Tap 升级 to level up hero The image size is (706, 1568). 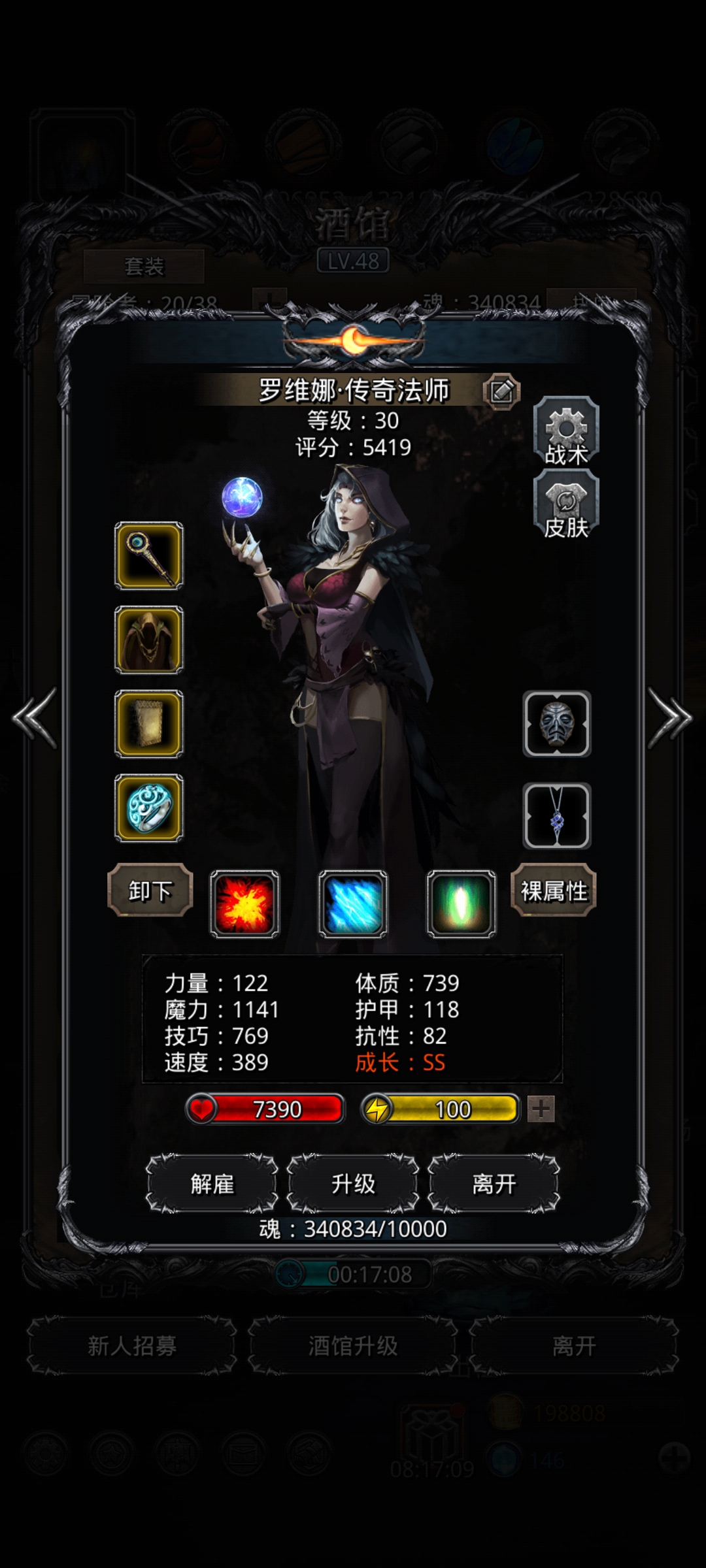[353, 1183]
